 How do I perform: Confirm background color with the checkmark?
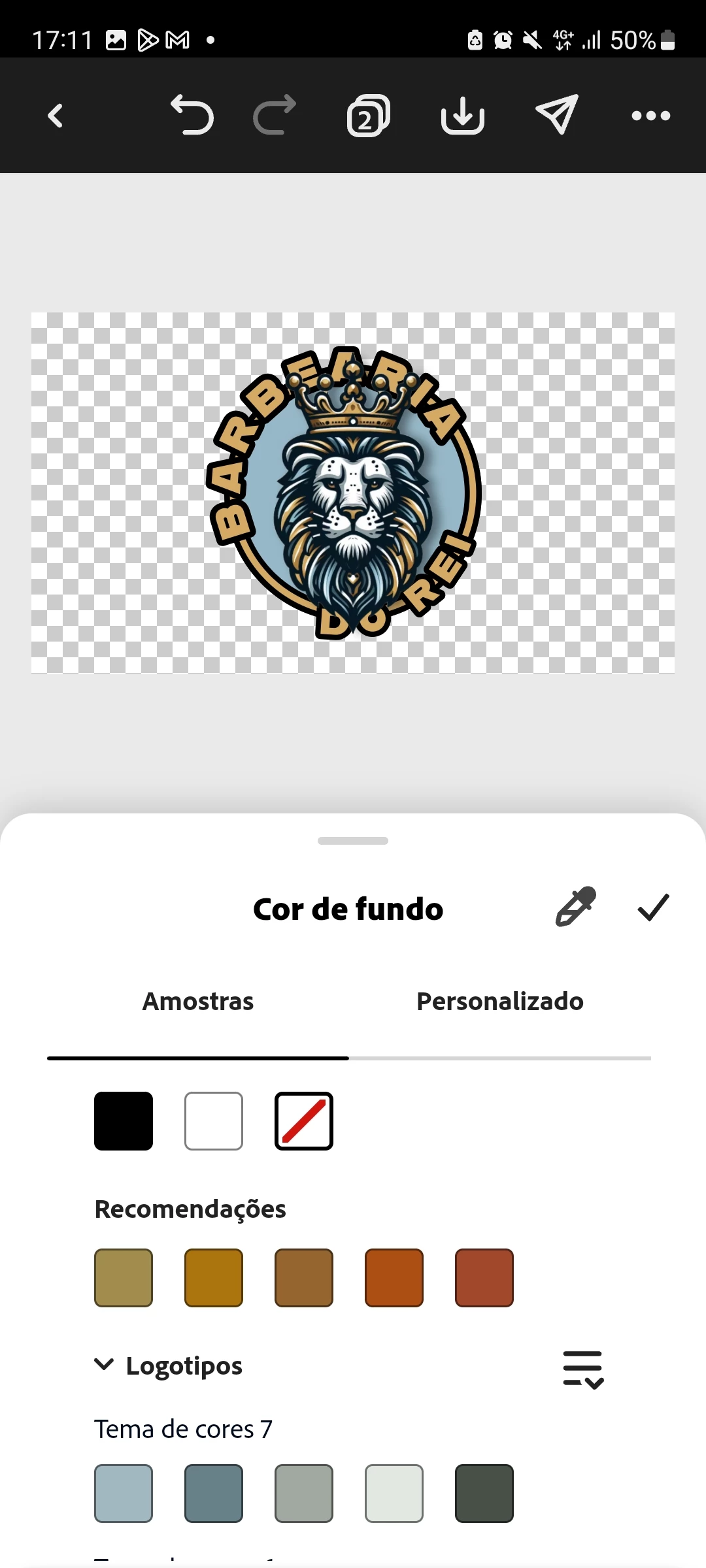653,907
